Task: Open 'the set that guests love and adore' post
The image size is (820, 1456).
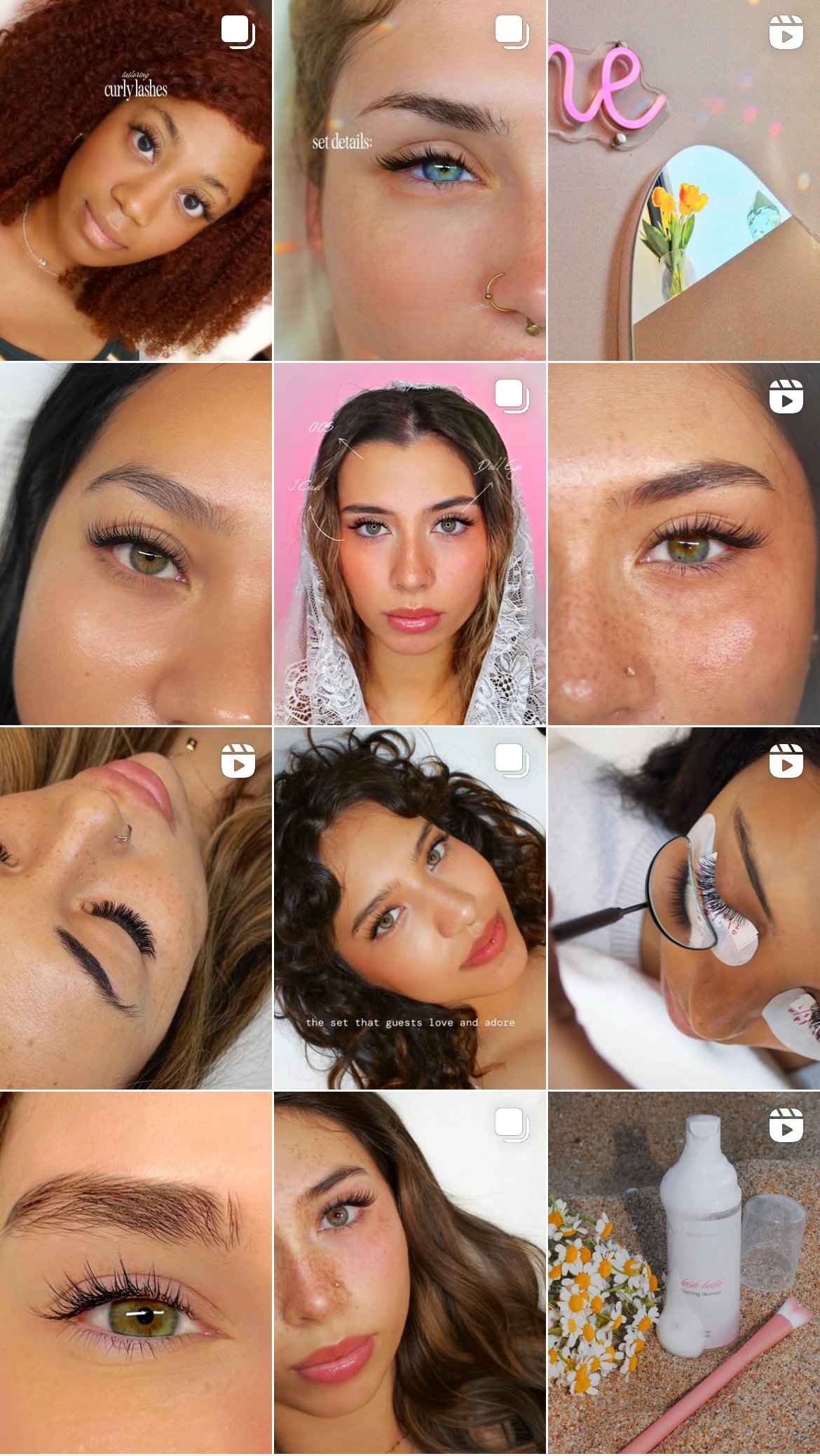Action: pos(410,908)
